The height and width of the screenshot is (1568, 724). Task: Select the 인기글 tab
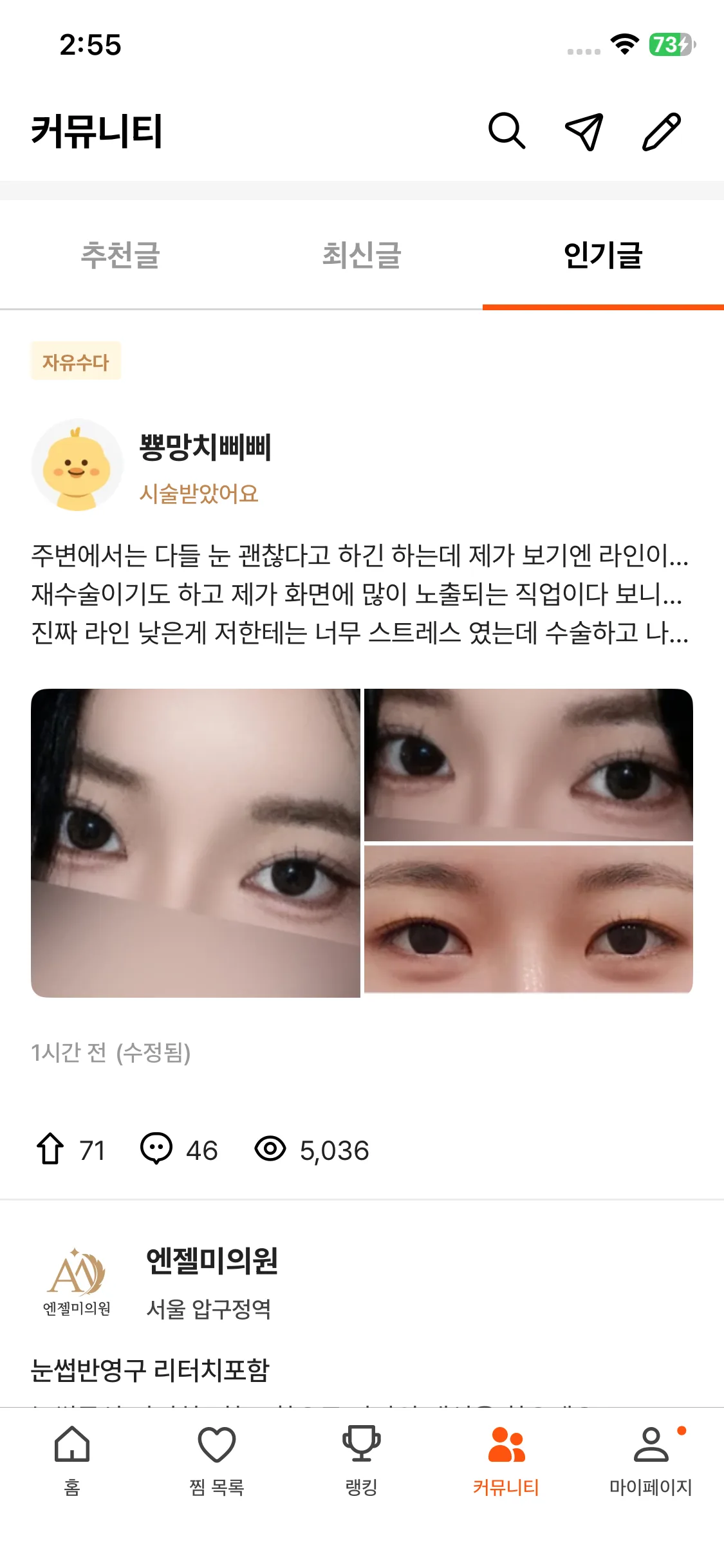click(x=603, y=255)
